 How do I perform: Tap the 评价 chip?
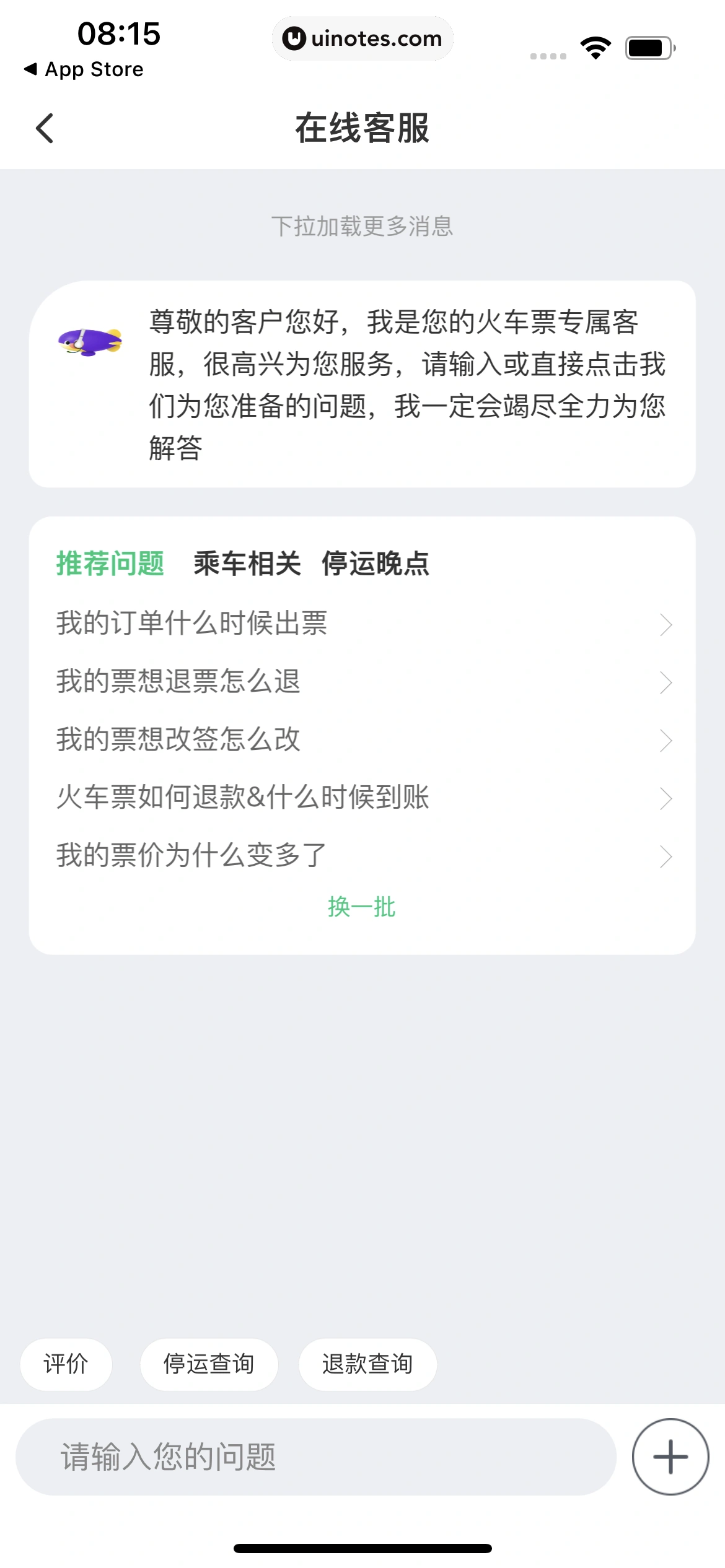click(x=66, y=1364)
